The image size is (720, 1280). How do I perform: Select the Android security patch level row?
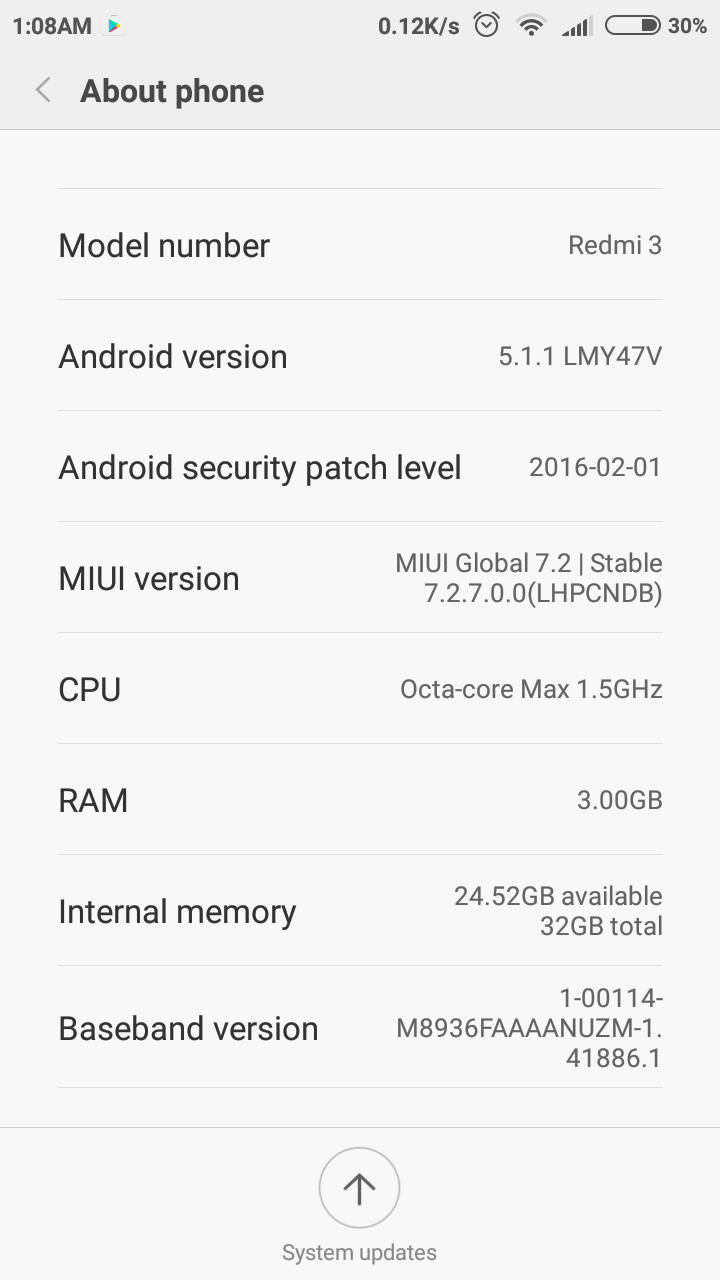(x=360, y=467)
